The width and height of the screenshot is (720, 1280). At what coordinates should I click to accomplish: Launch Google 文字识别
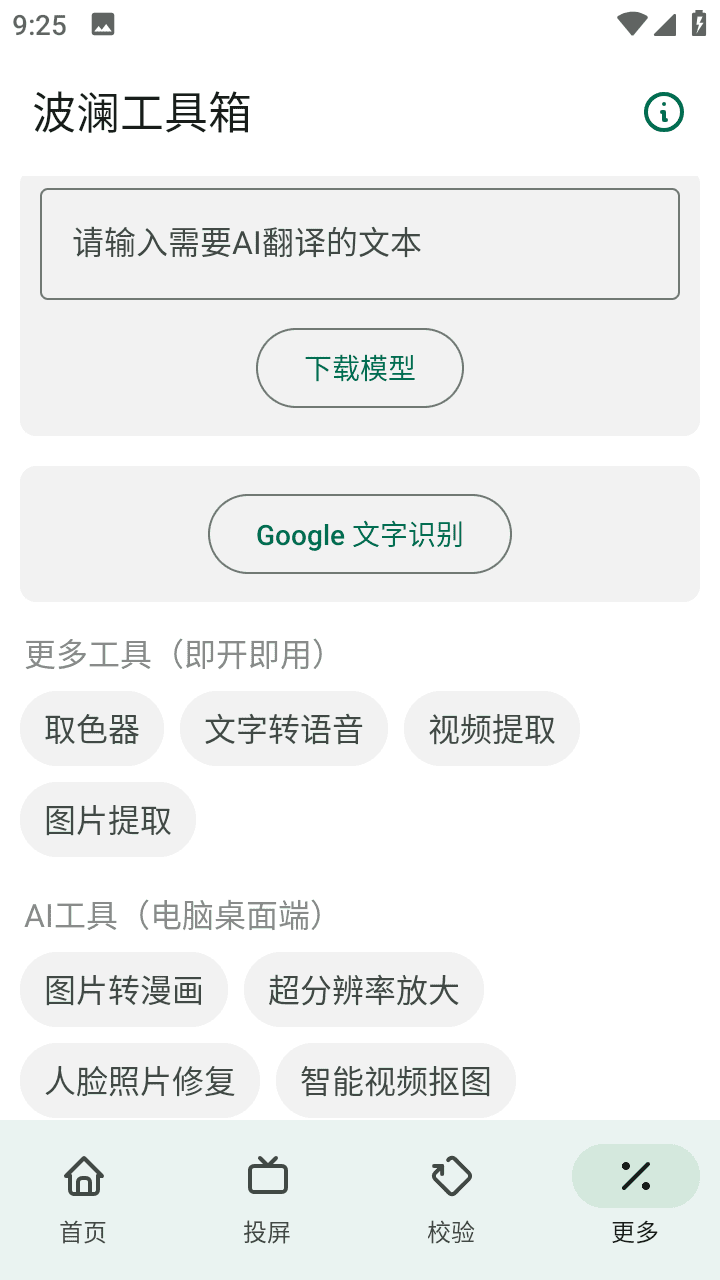(360, 534)
